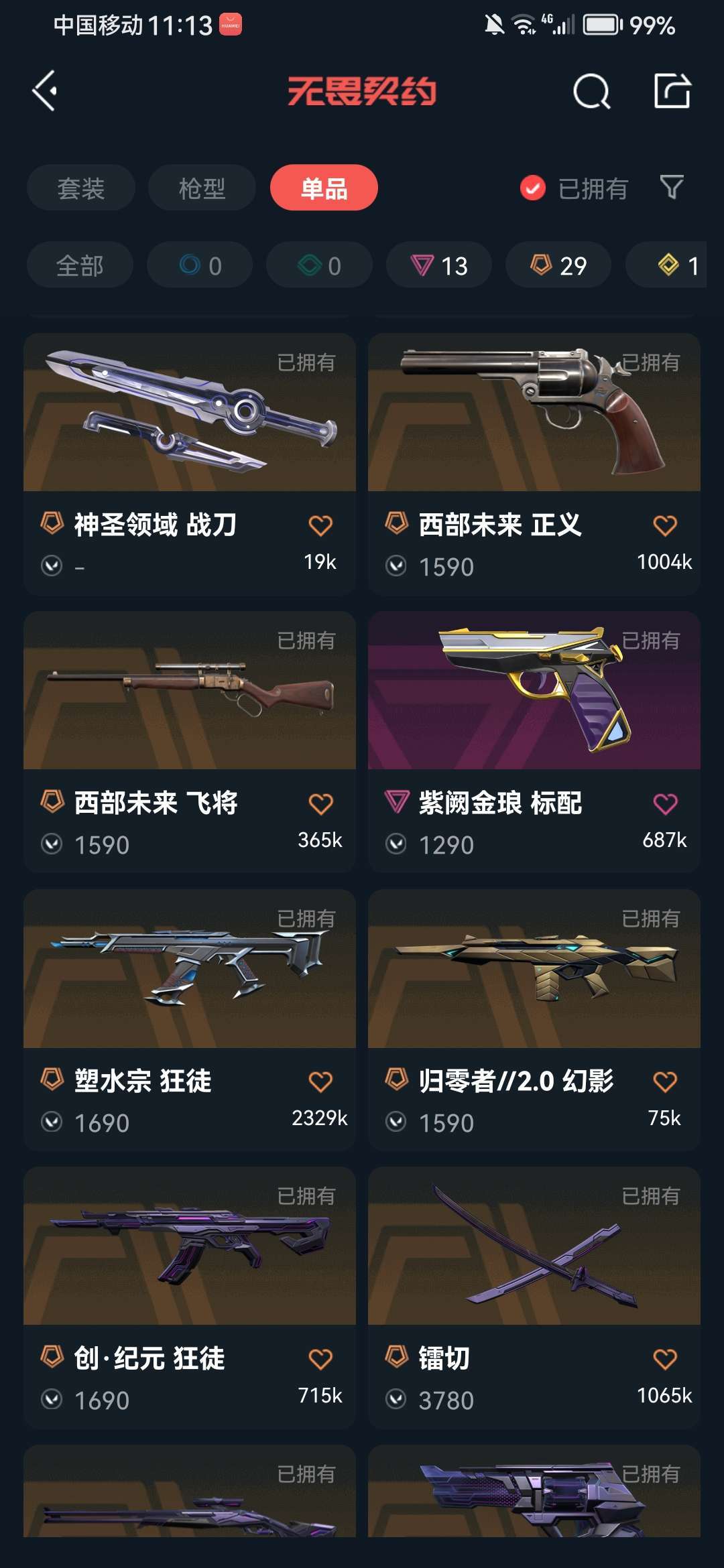Like the 西部未来 正义 skin

[664, 526]
